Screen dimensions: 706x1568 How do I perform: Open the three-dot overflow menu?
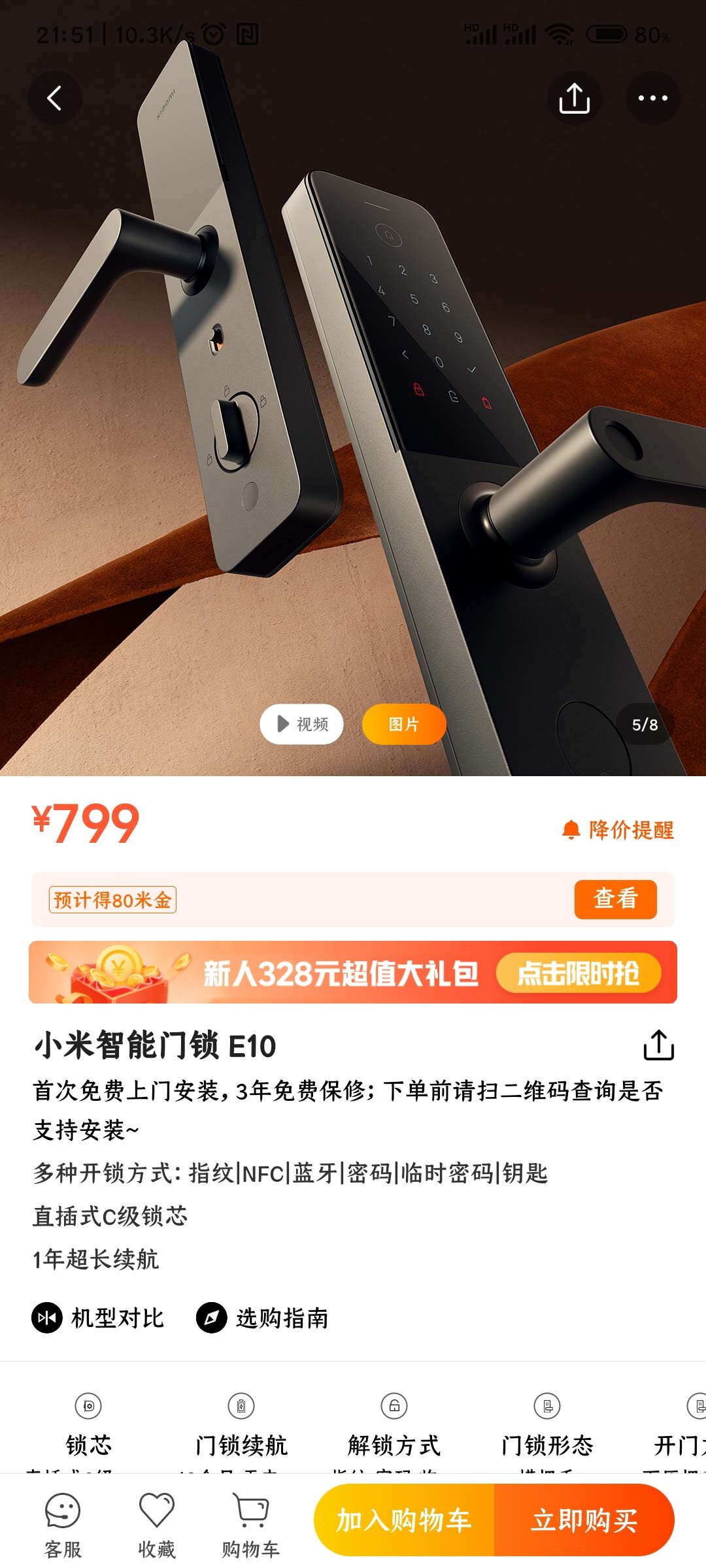(652, 98)
